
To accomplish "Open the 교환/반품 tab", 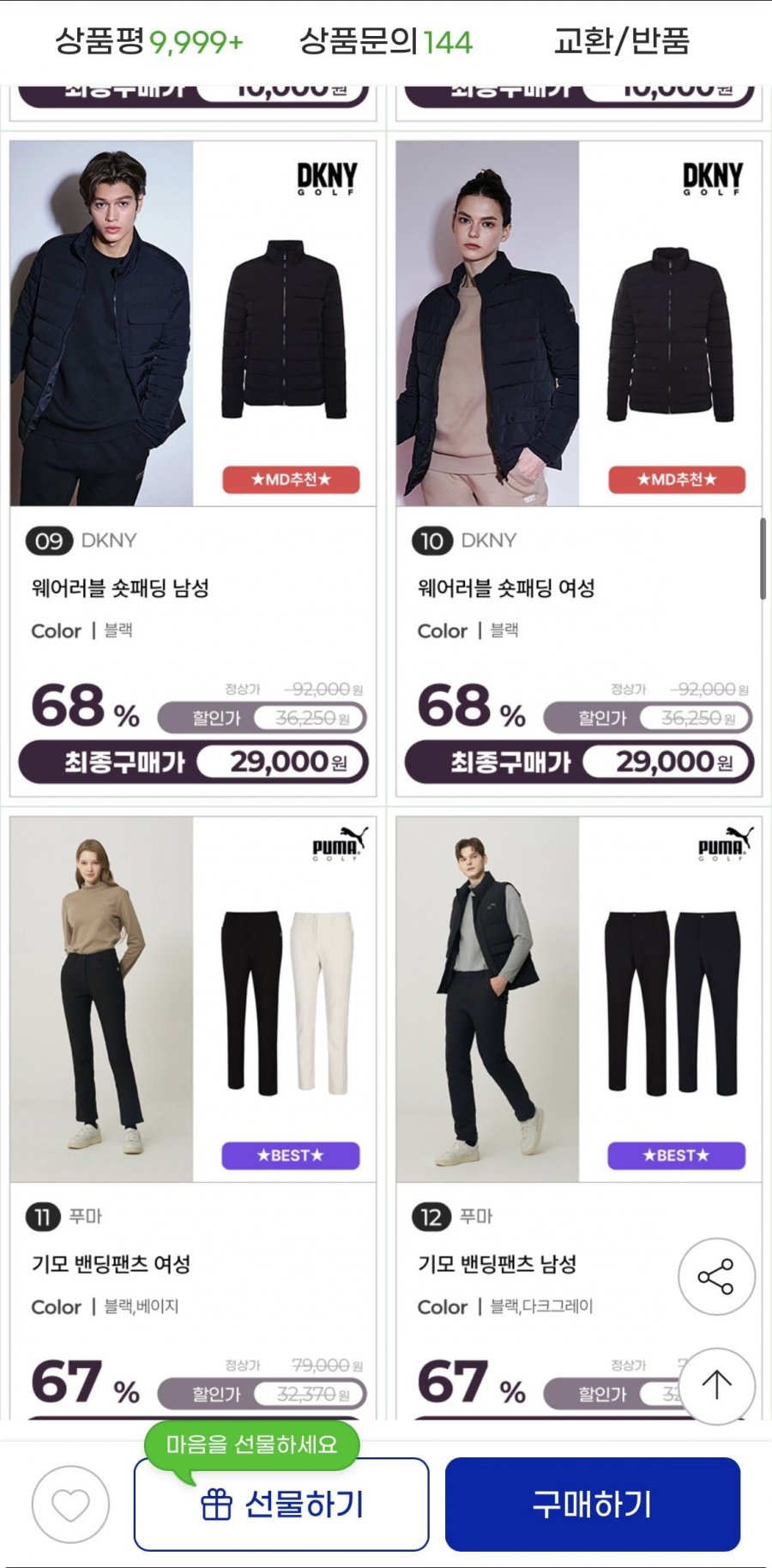I will pyautogui.click(x=622, y=41).
